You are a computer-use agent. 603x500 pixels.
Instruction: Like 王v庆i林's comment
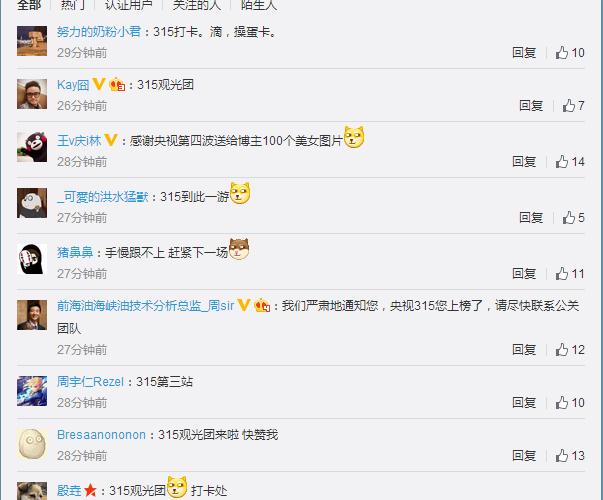570,161
